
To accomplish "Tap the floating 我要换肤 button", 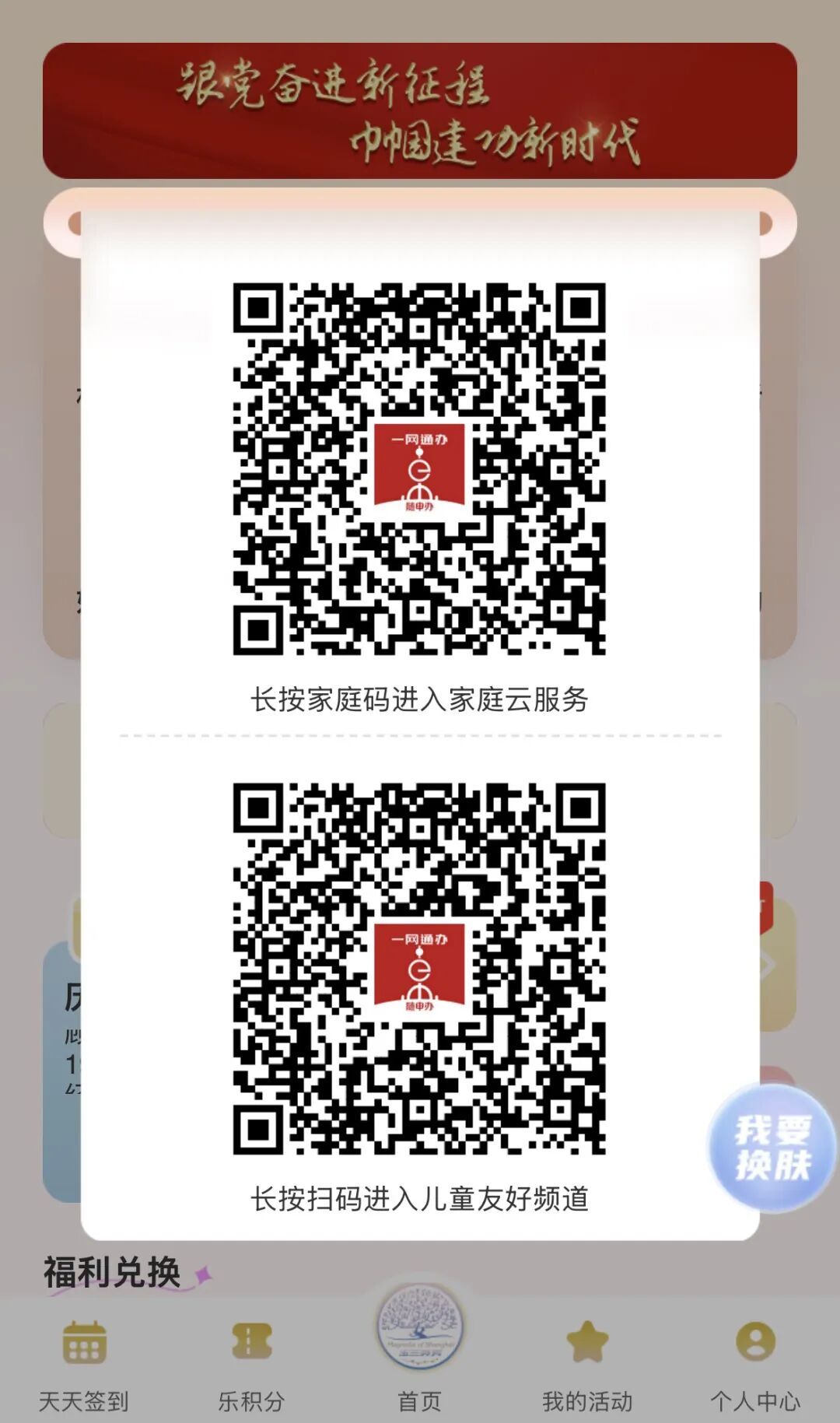I will click(x=772, y=1148).
